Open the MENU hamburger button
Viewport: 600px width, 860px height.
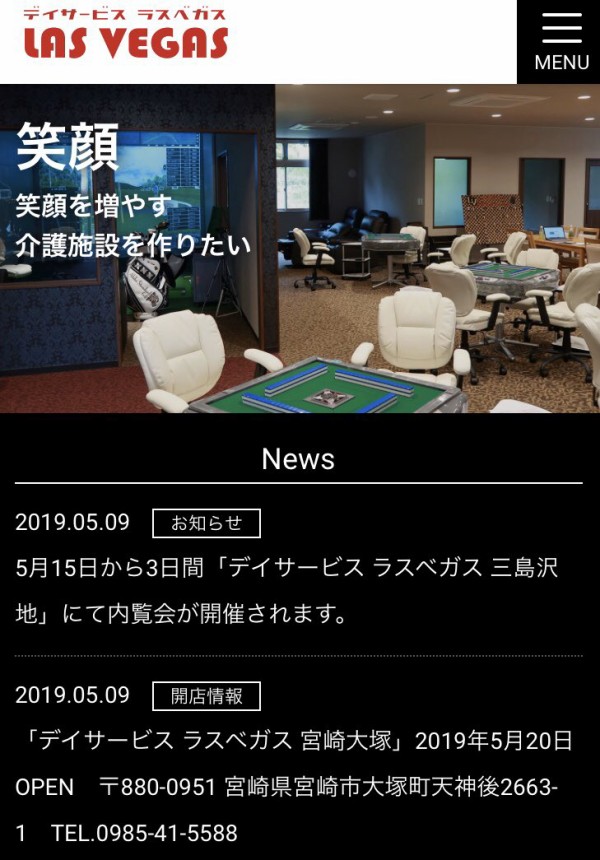point(560,41)
